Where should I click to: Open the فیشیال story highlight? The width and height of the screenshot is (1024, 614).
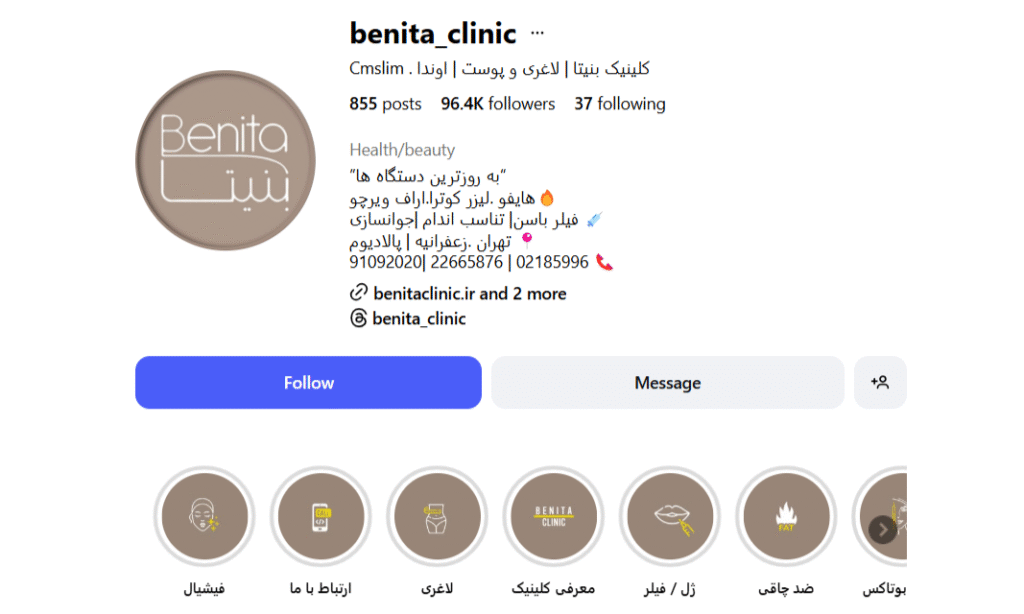pos(205,517)
